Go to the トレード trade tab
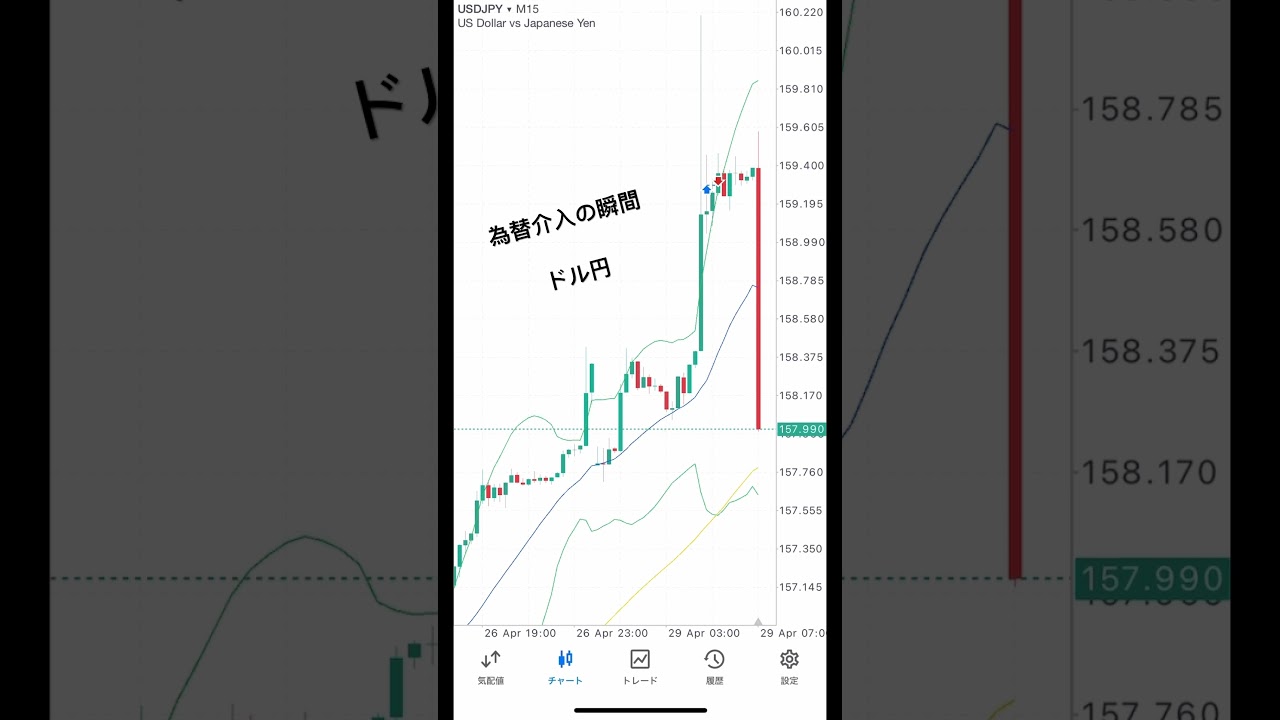The height and width of the screenshot is (720, 1280). pos(640,666)
